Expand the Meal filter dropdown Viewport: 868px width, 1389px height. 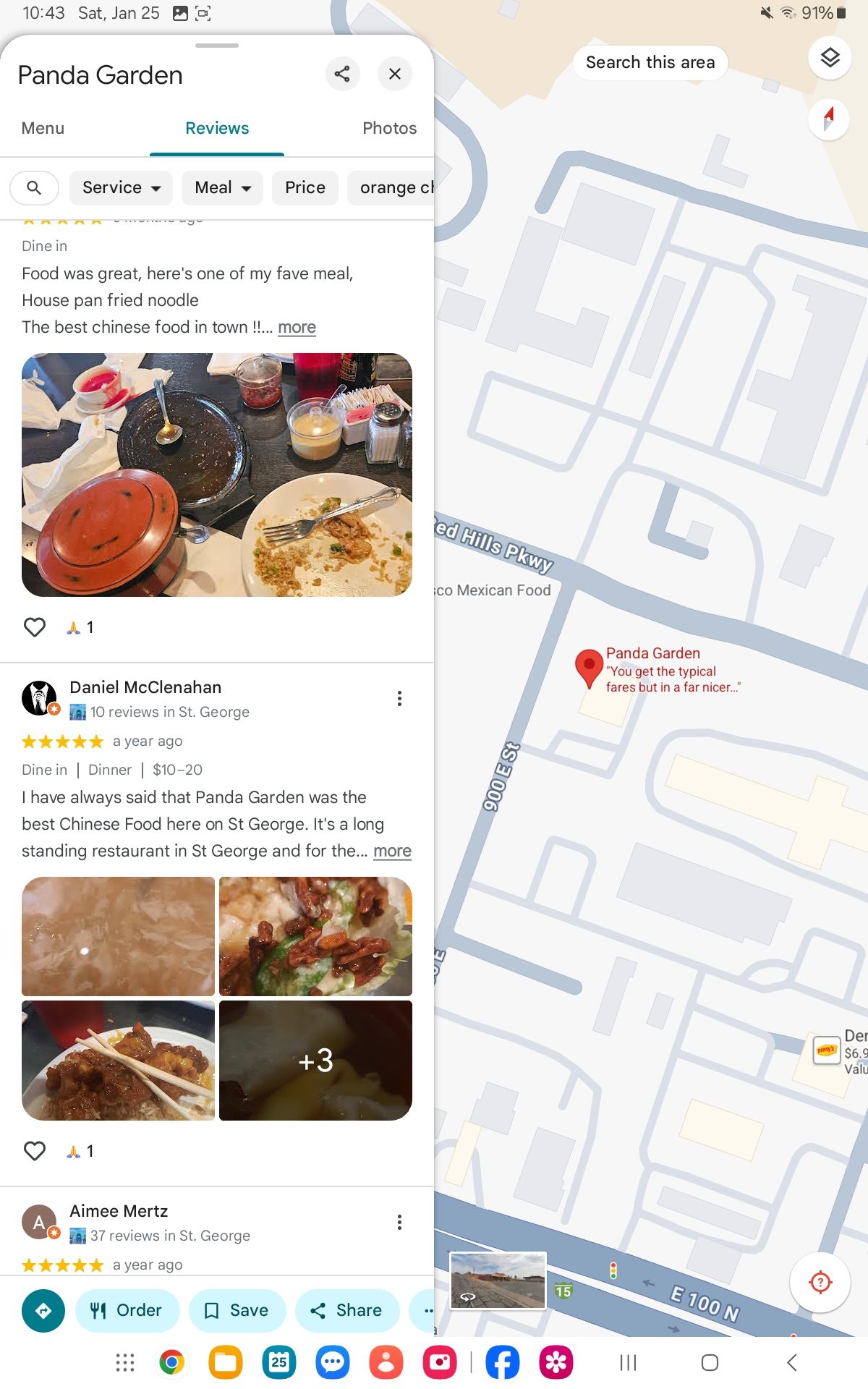click(222, 187)
